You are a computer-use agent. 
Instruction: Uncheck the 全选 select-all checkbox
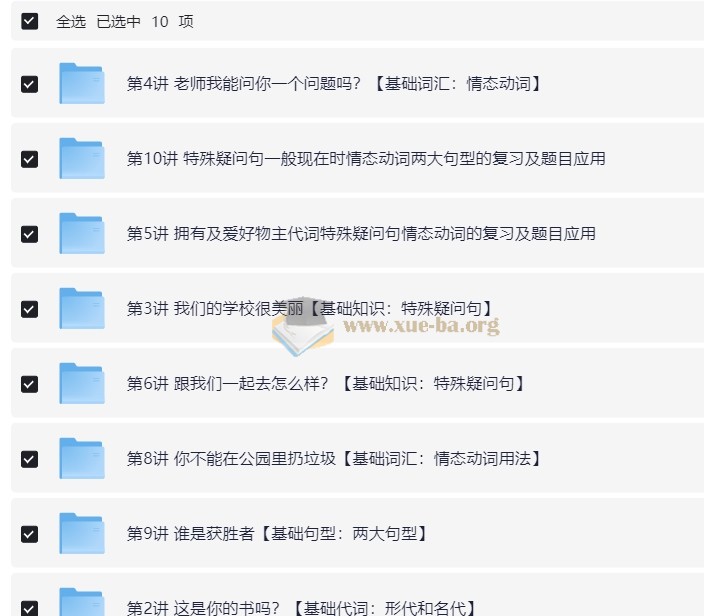(x=29, y=21)
